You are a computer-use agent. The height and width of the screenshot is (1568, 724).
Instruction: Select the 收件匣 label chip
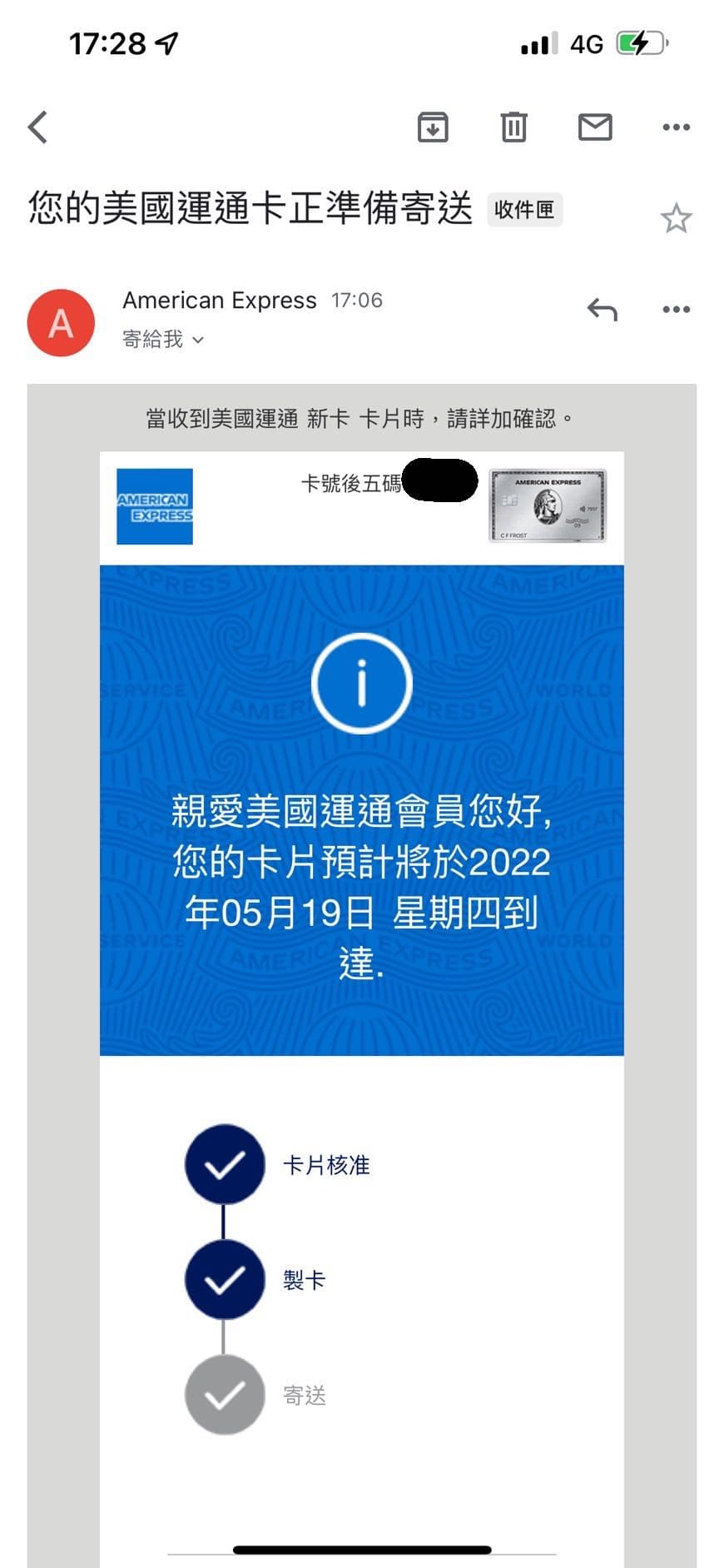pos(525,210)
